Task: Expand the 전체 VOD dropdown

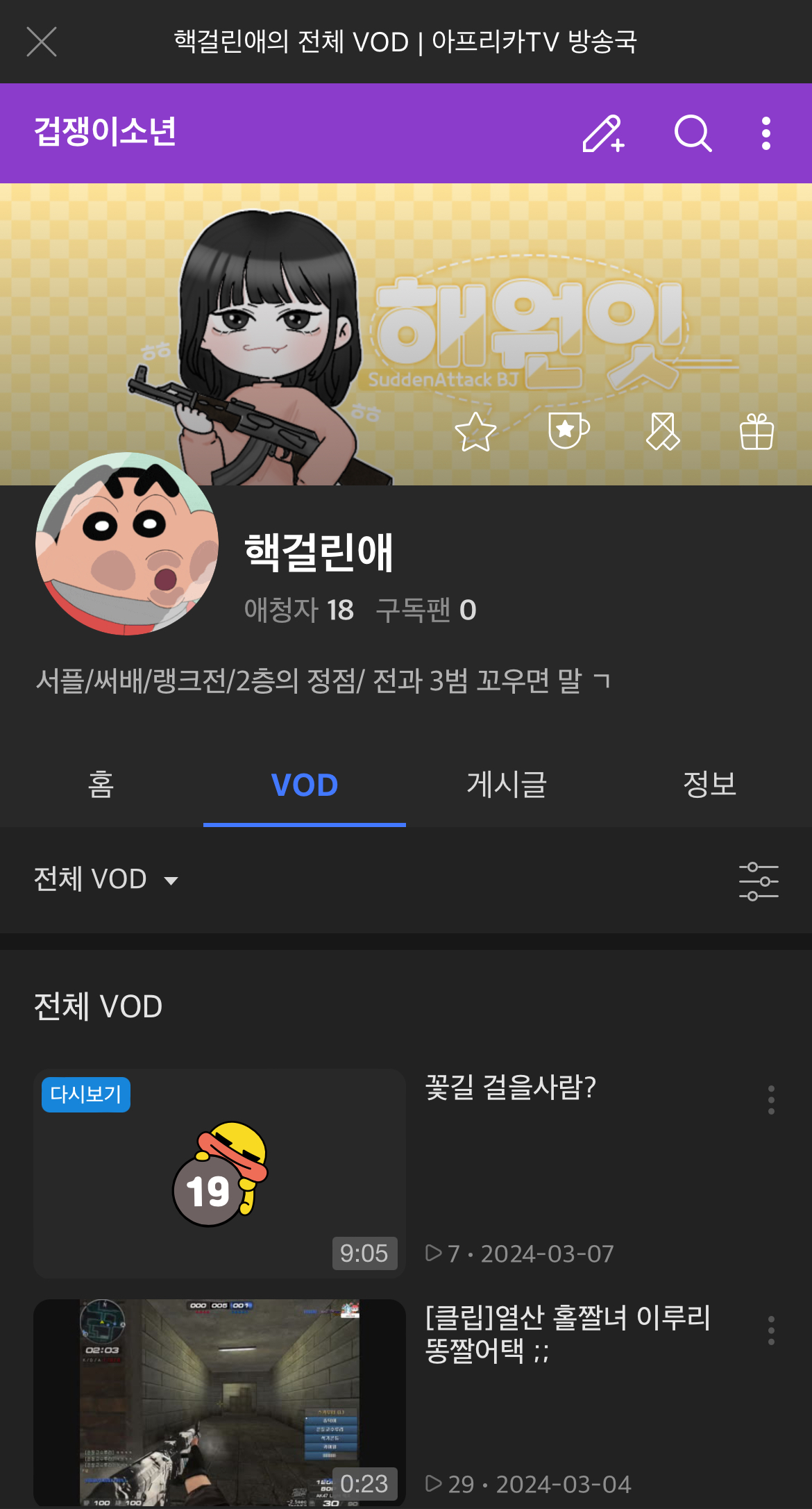Action: (105, 880)
